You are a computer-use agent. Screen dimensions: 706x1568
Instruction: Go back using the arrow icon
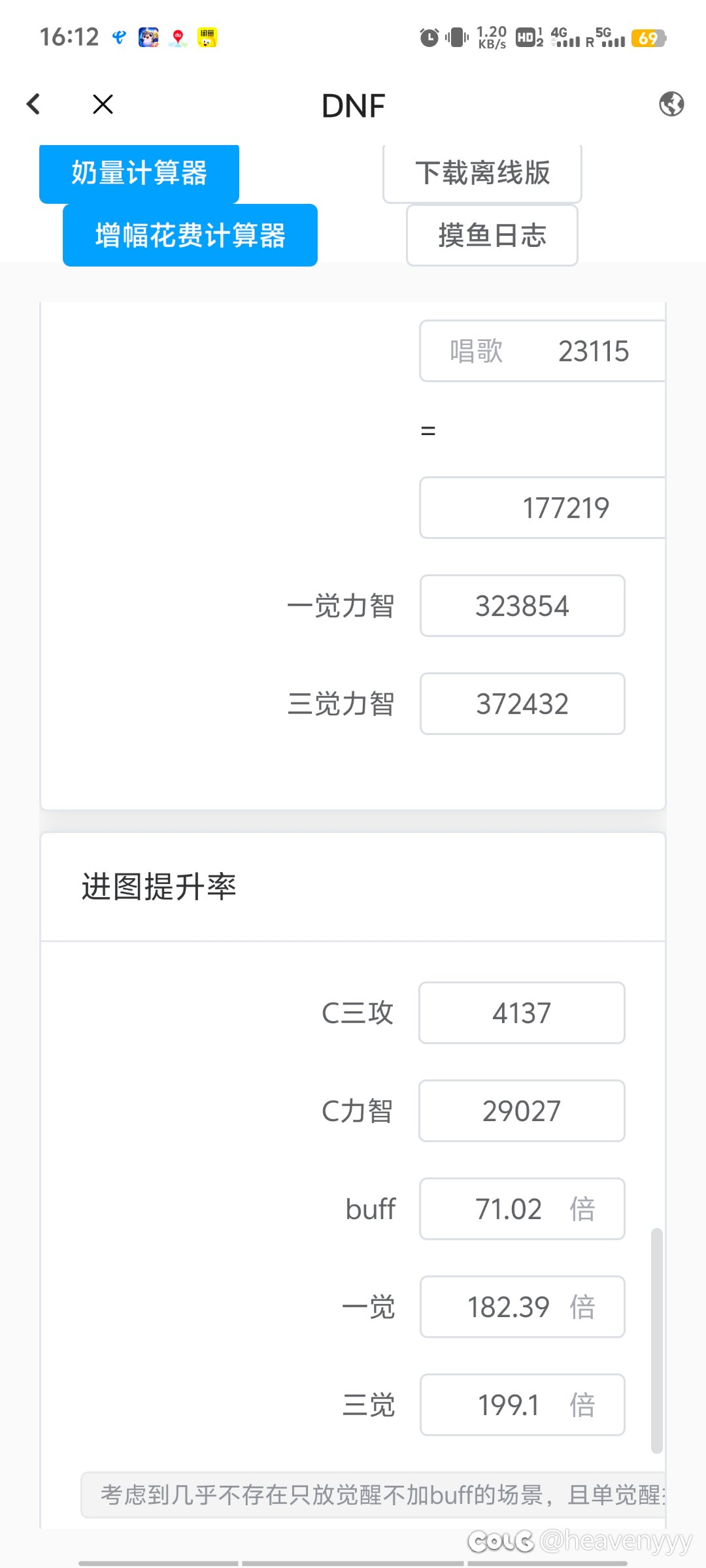[33, 104]
